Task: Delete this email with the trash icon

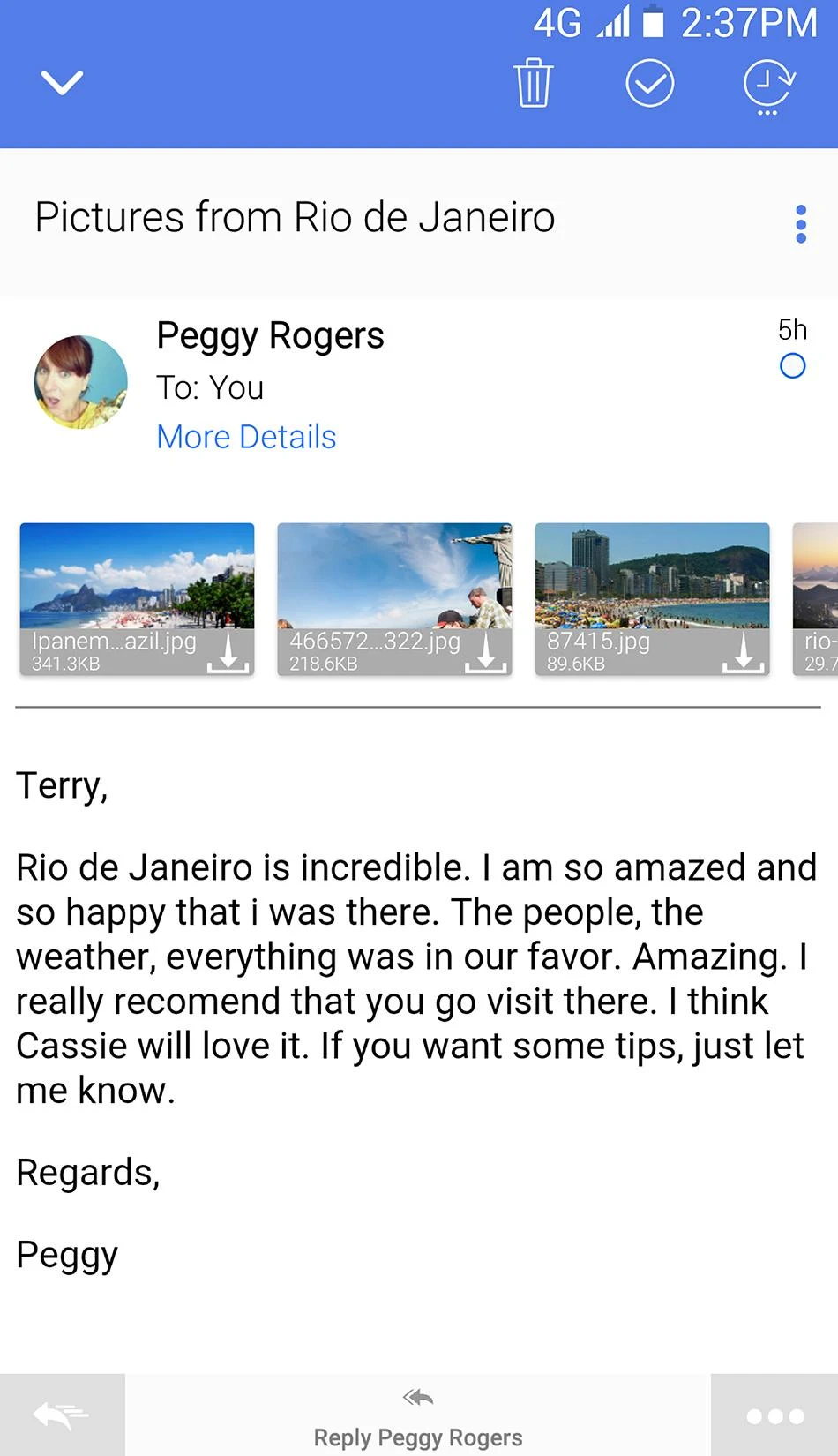Action: click(533, 83)
